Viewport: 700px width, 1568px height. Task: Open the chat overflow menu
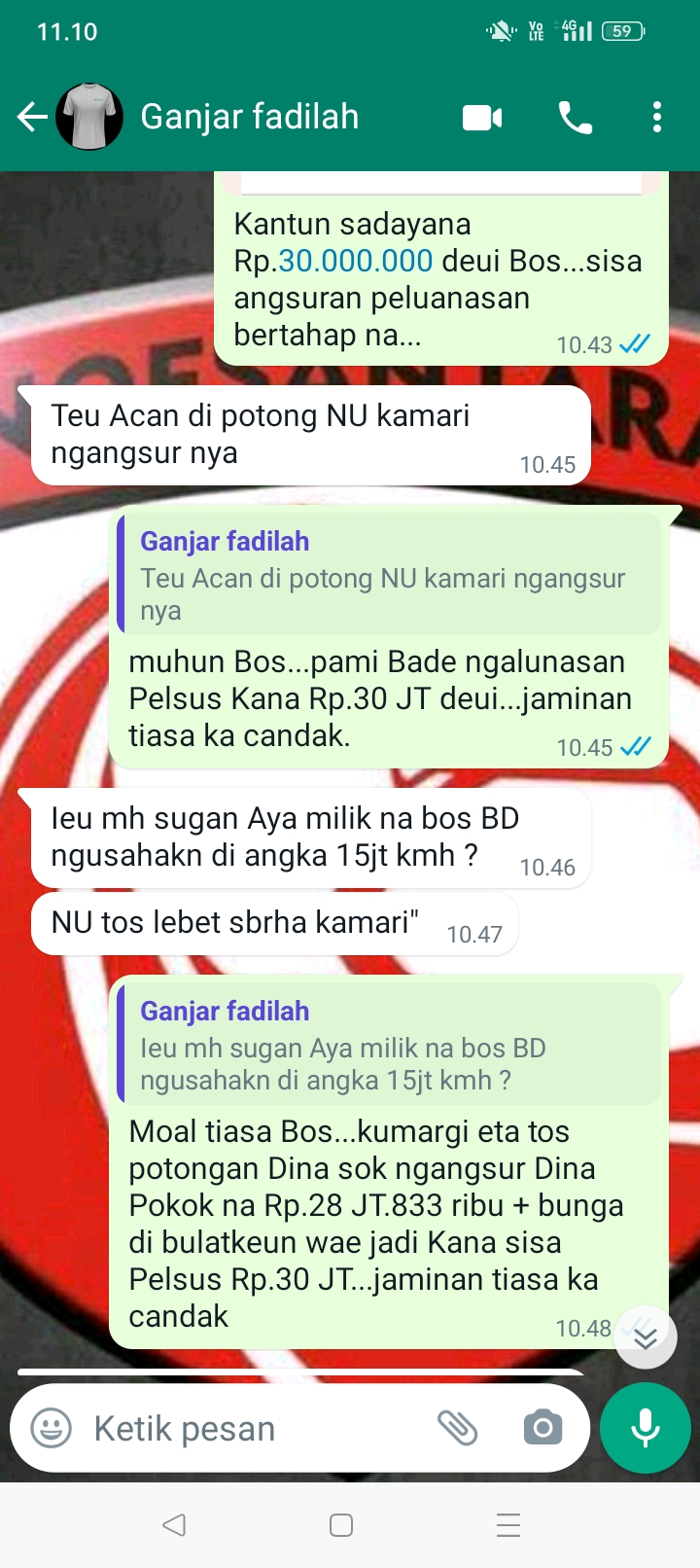(657, 118)
